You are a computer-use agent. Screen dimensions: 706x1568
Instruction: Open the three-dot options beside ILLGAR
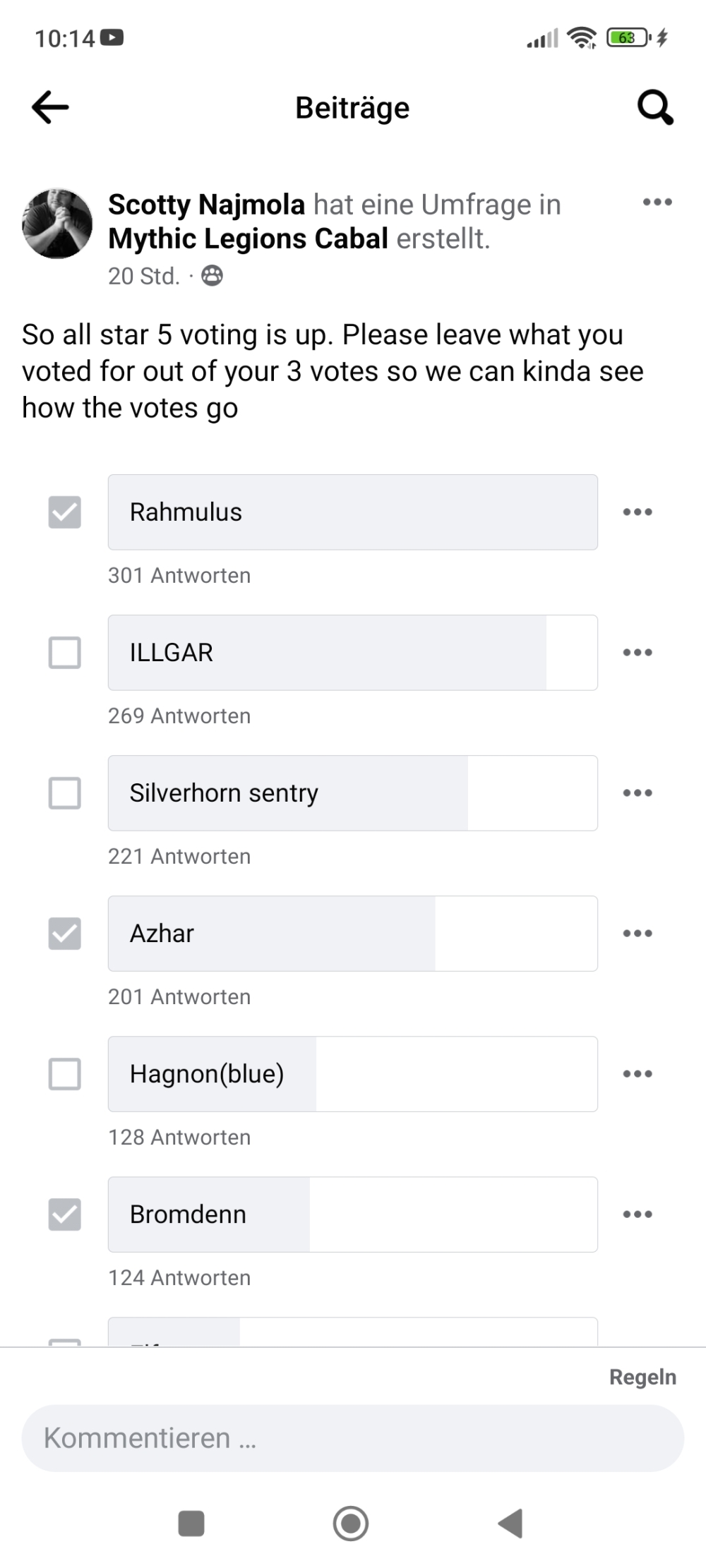(x=638, y=653)
